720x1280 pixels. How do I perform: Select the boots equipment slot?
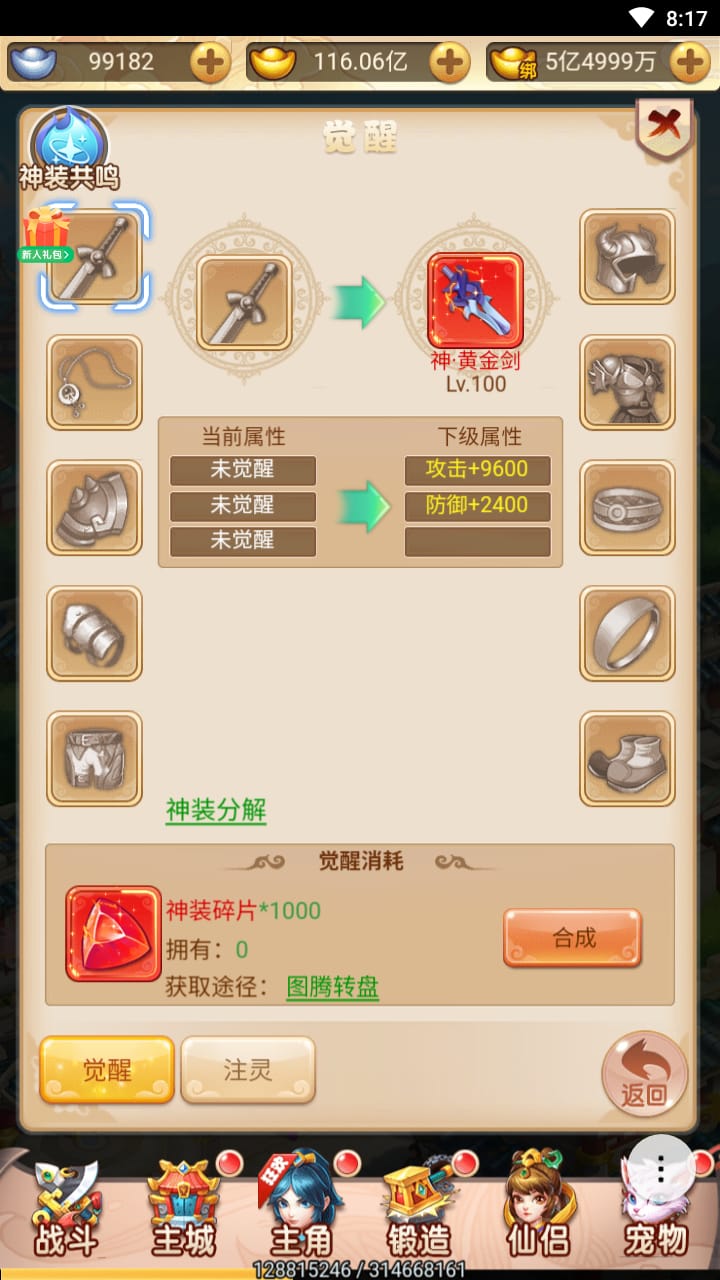[627, 758]
